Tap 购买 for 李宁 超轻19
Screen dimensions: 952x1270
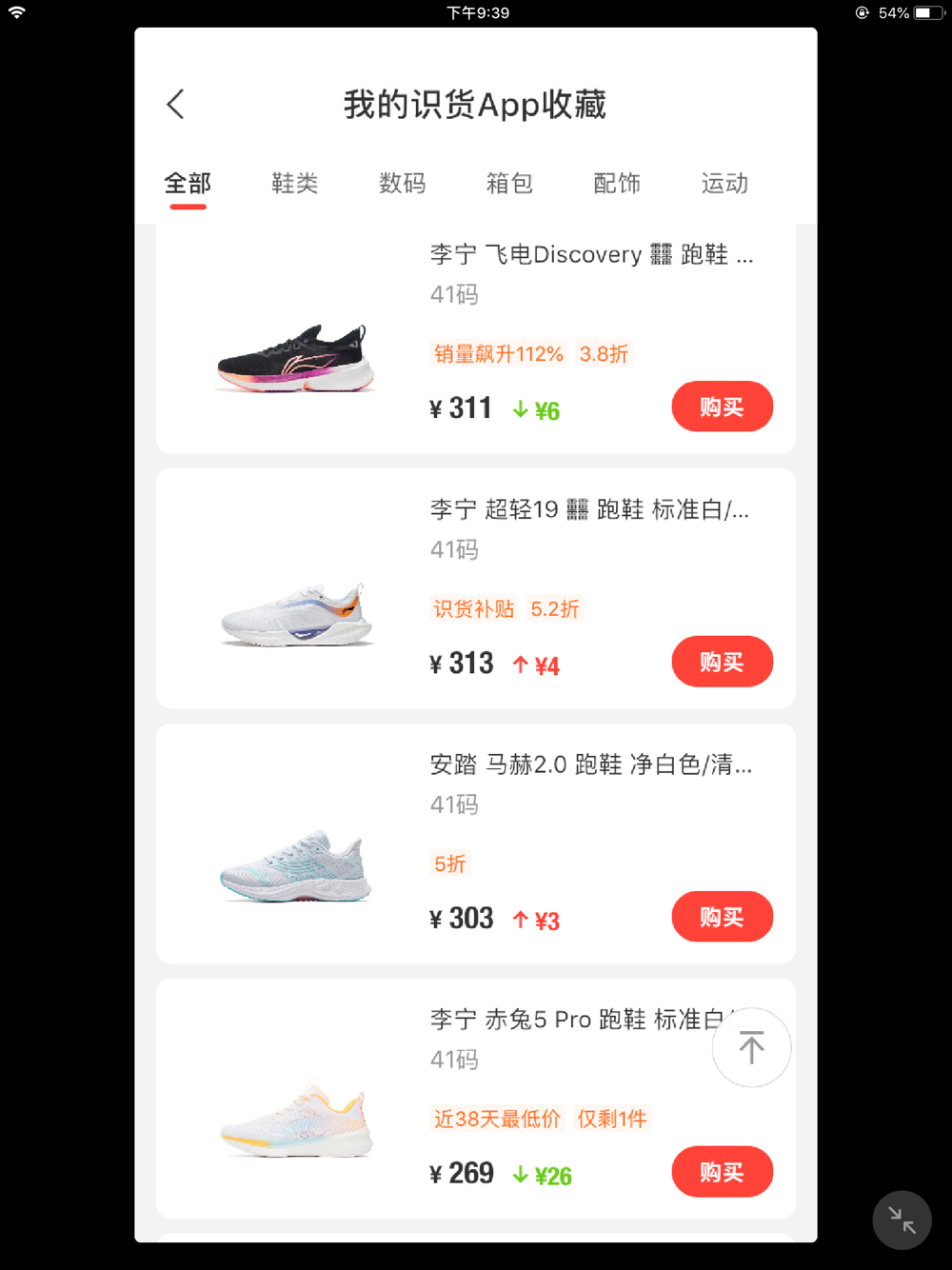722,662
